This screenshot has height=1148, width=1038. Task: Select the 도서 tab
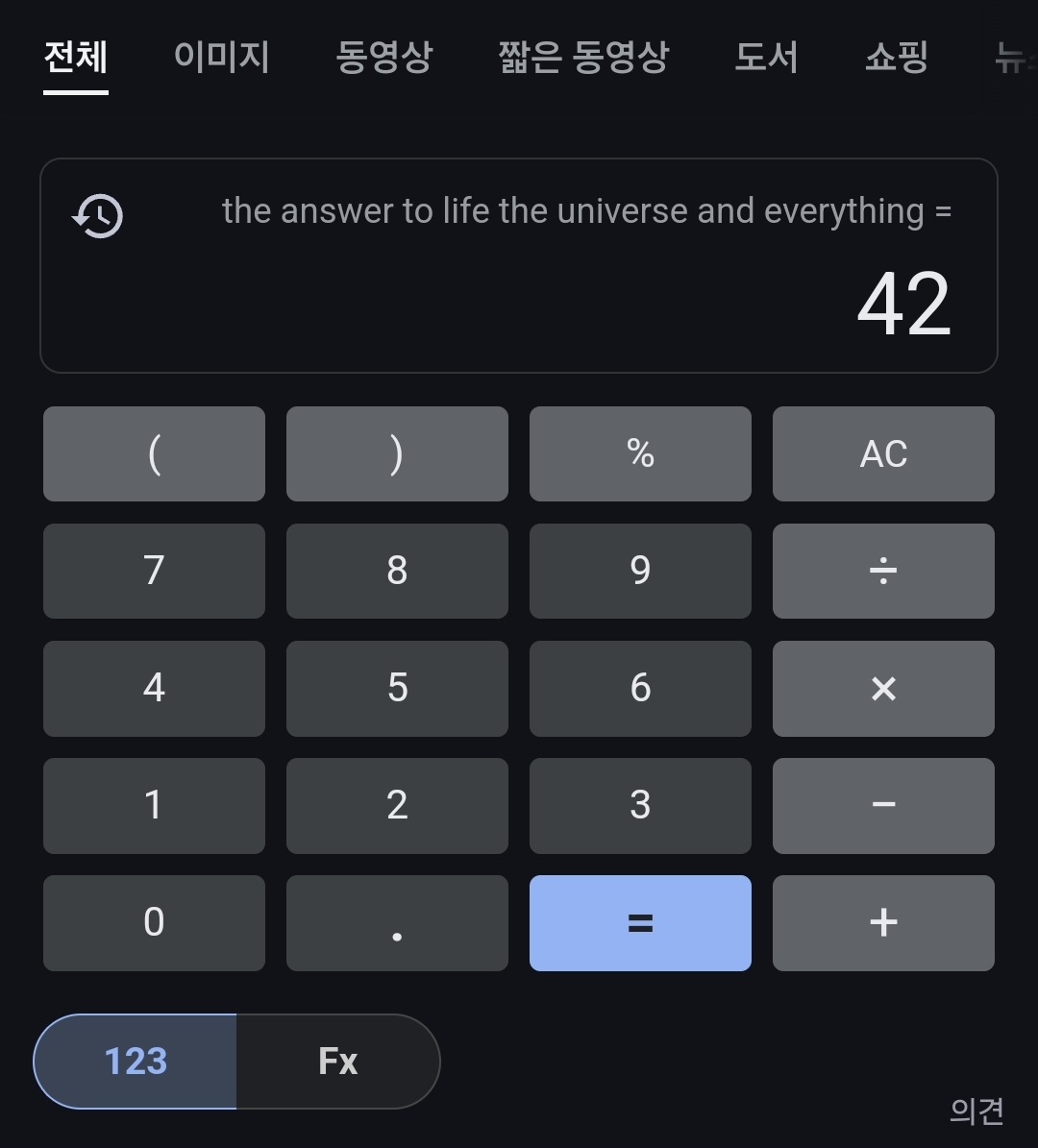point(766,58)
